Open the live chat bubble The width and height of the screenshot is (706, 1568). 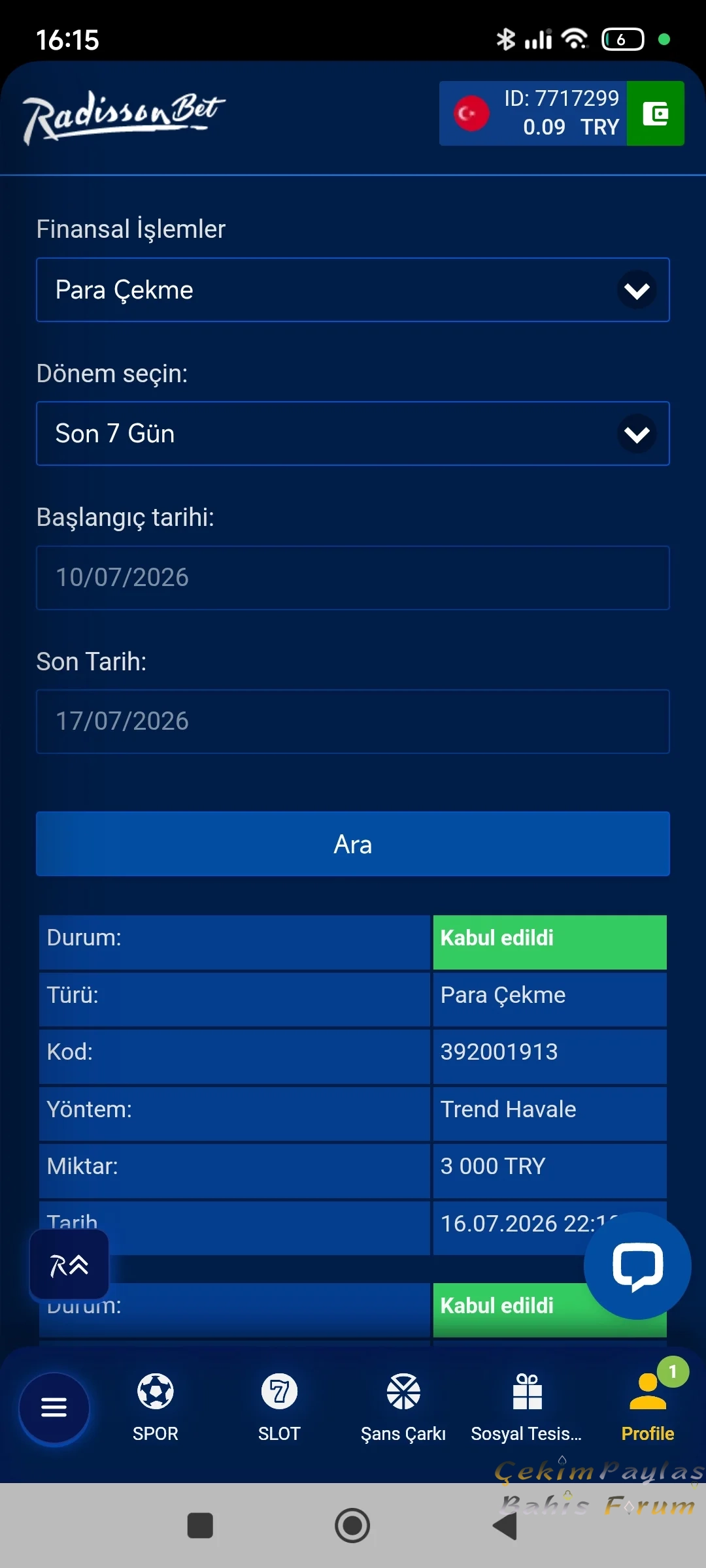637,1266
